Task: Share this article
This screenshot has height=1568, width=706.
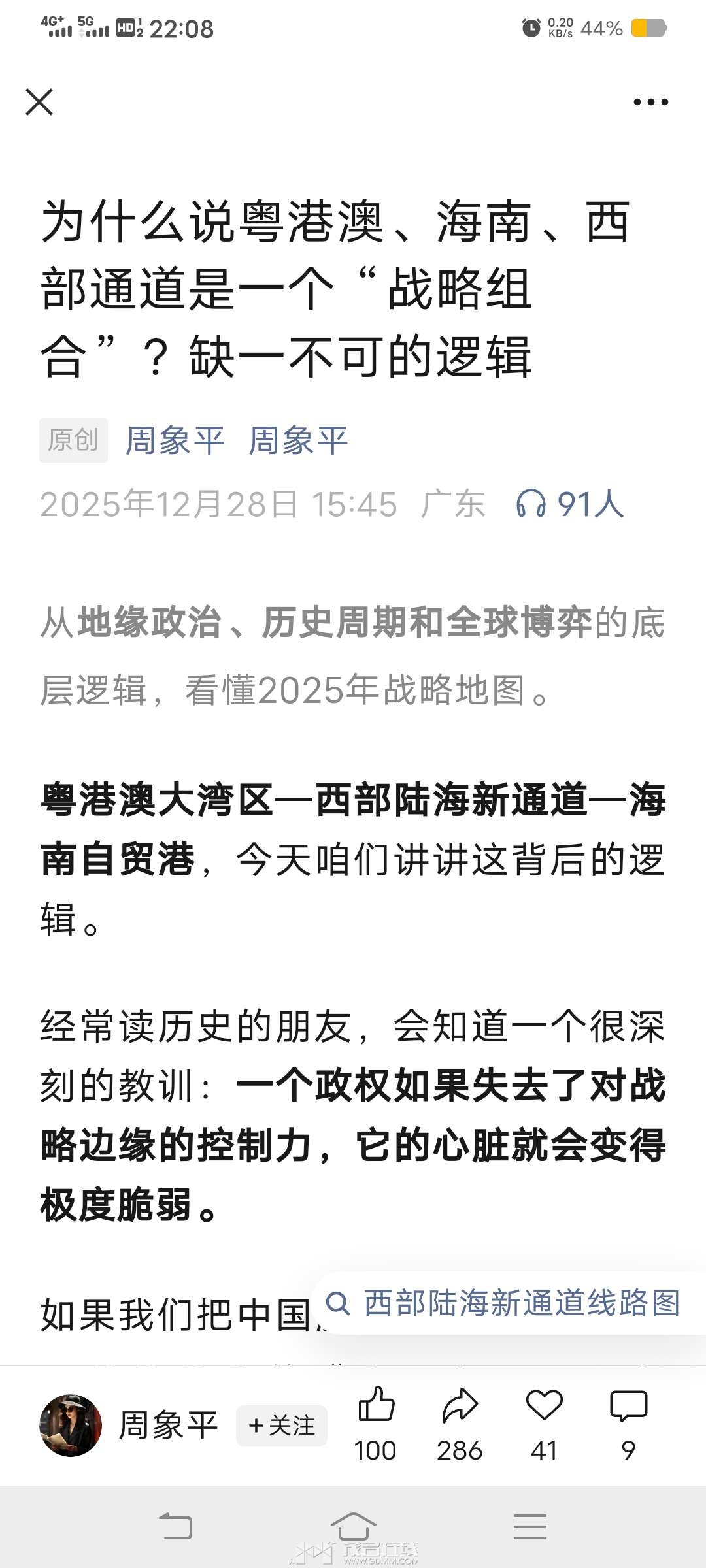Action: click(x=460, y=1406)
